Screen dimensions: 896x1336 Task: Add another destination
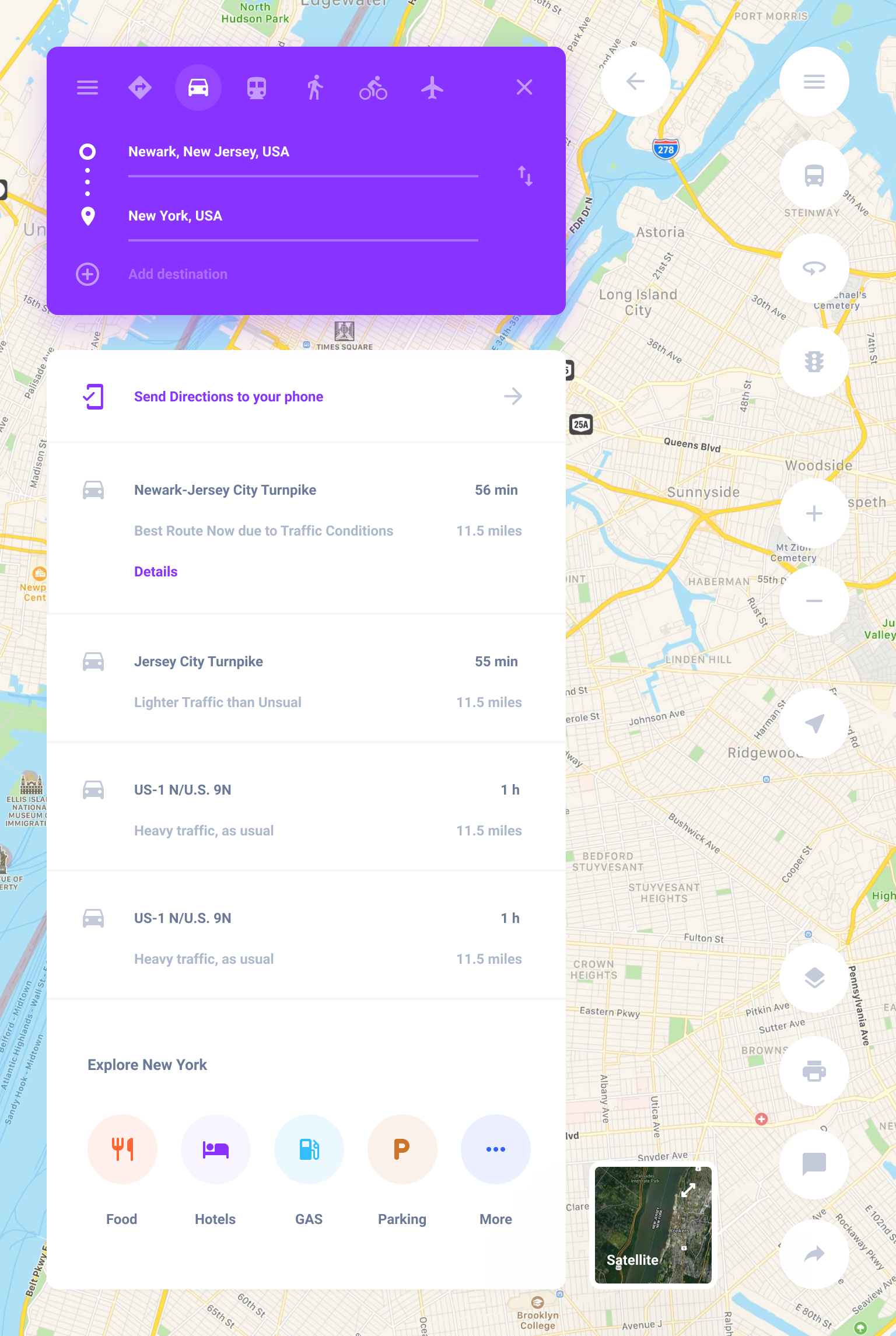pos(177,274)
